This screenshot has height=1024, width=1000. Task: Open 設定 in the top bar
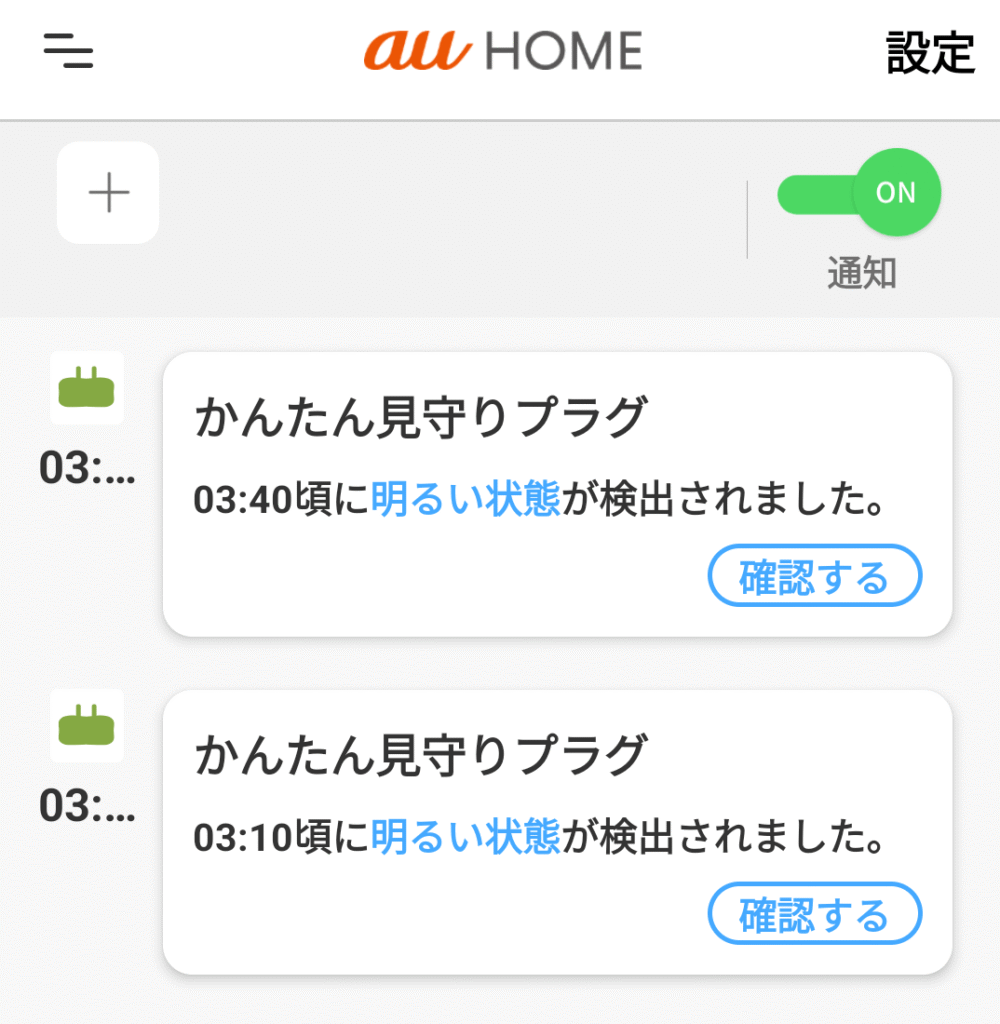[x=930, y=53]
